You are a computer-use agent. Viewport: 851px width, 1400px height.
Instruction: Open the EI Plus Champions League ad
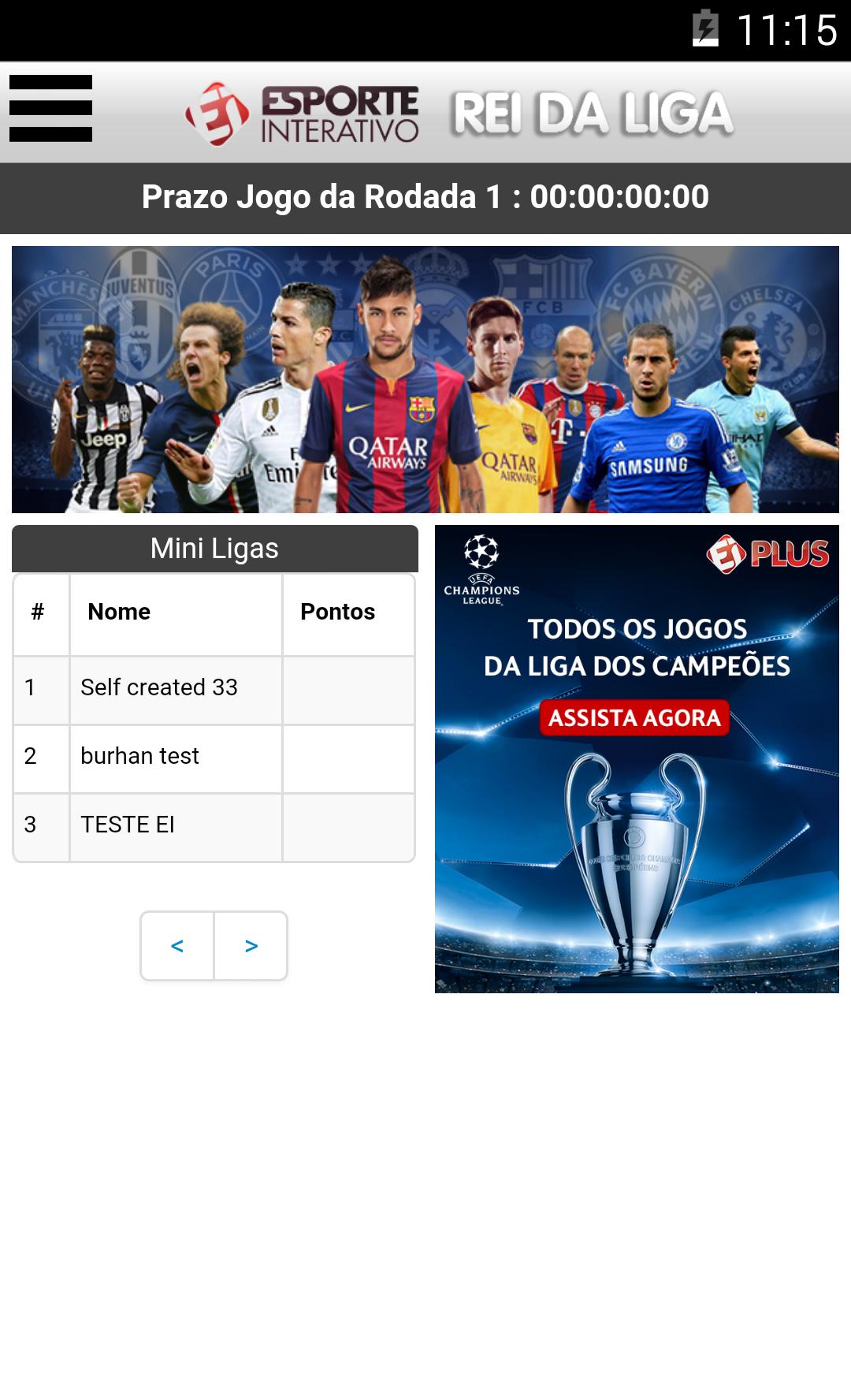(x=637, y=758)
